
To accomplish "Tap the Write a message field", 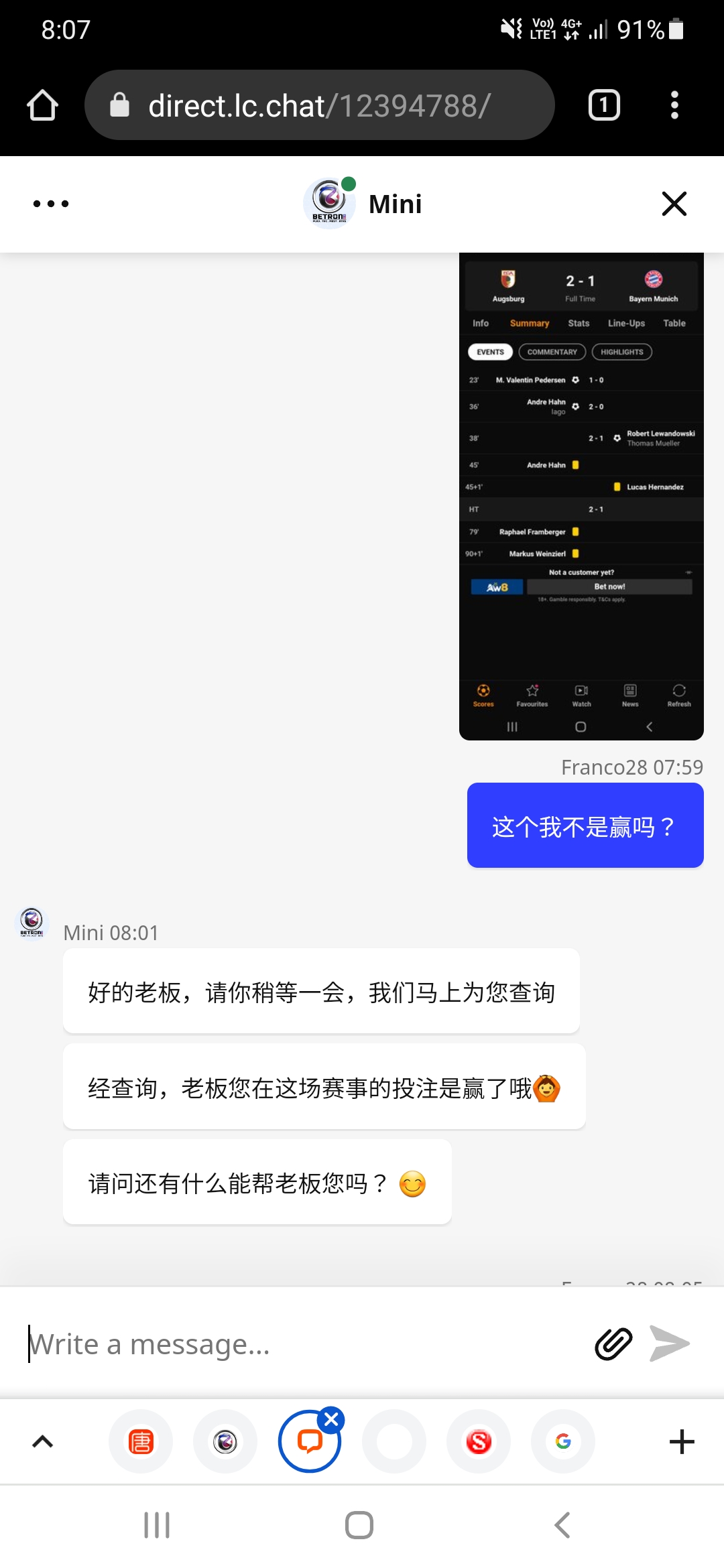I will (x=268, y=1343).
